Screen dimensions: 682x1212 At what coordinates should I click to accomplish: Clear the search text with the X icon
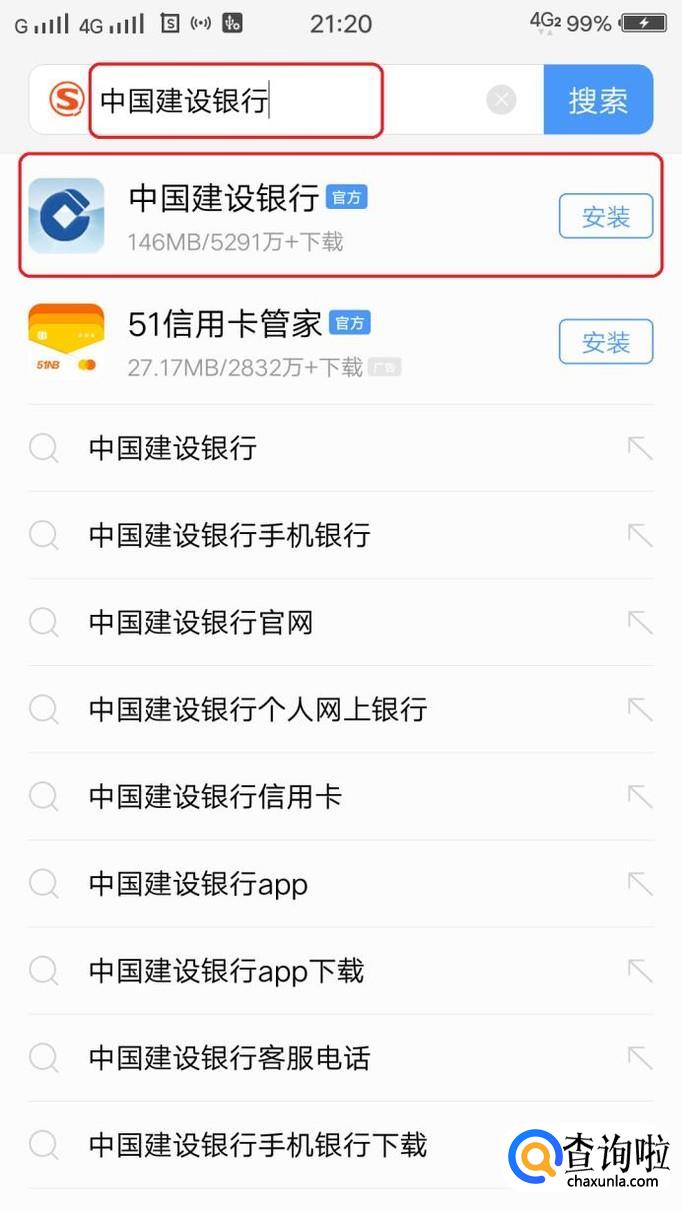pyautogui.click(x=502, y=100)
